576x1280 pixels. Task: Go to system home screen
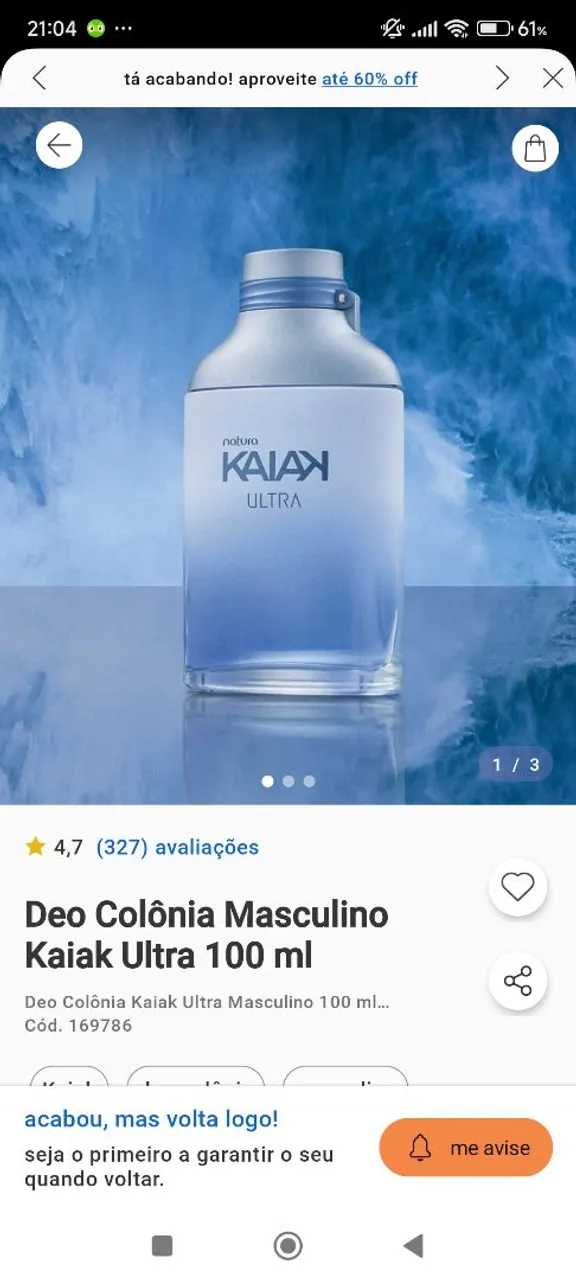click(288, 1245)
